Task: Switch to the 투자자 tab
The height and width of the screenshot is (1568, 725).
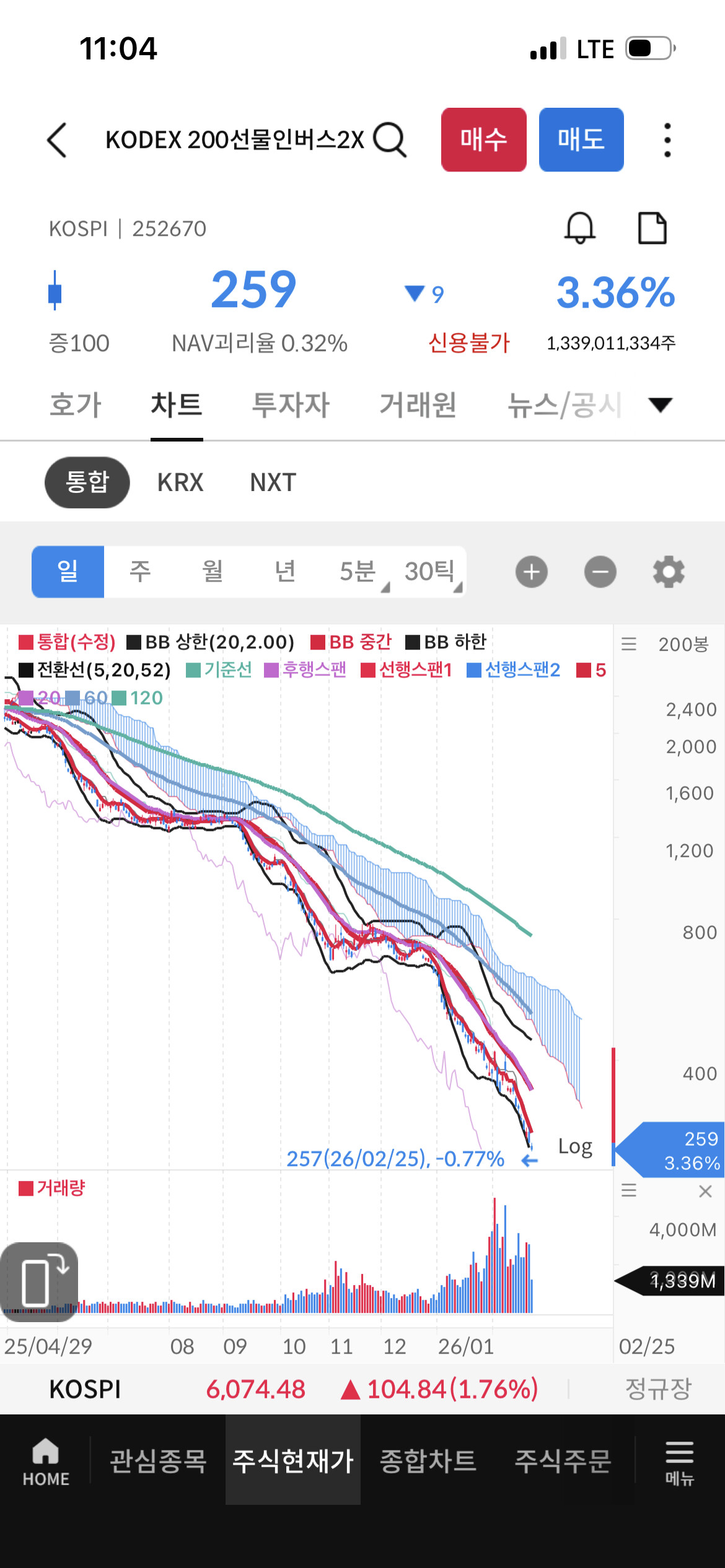Action: [291, 405]
